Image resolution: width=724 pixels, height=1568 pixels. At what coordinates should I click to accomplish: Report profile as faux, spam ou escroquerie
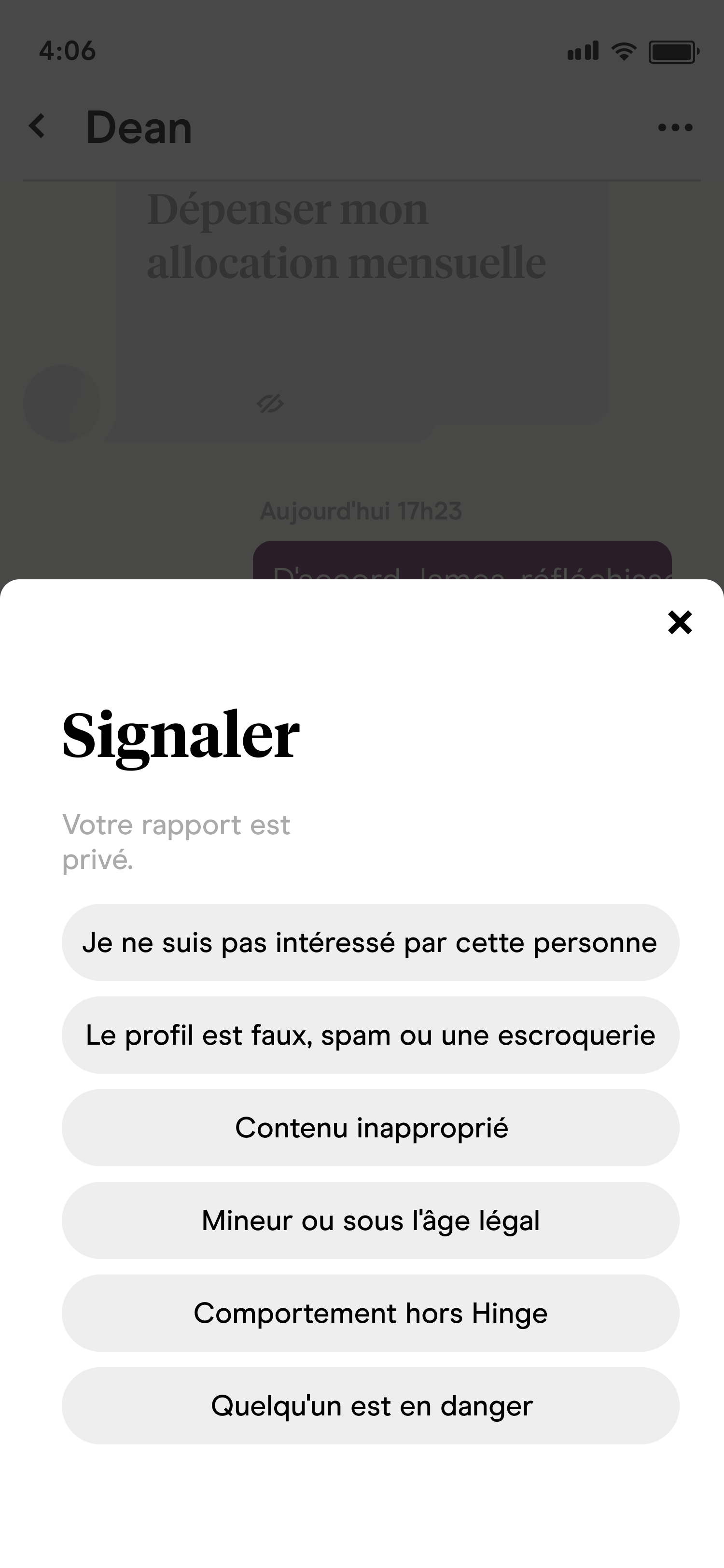pos(370,1035)
